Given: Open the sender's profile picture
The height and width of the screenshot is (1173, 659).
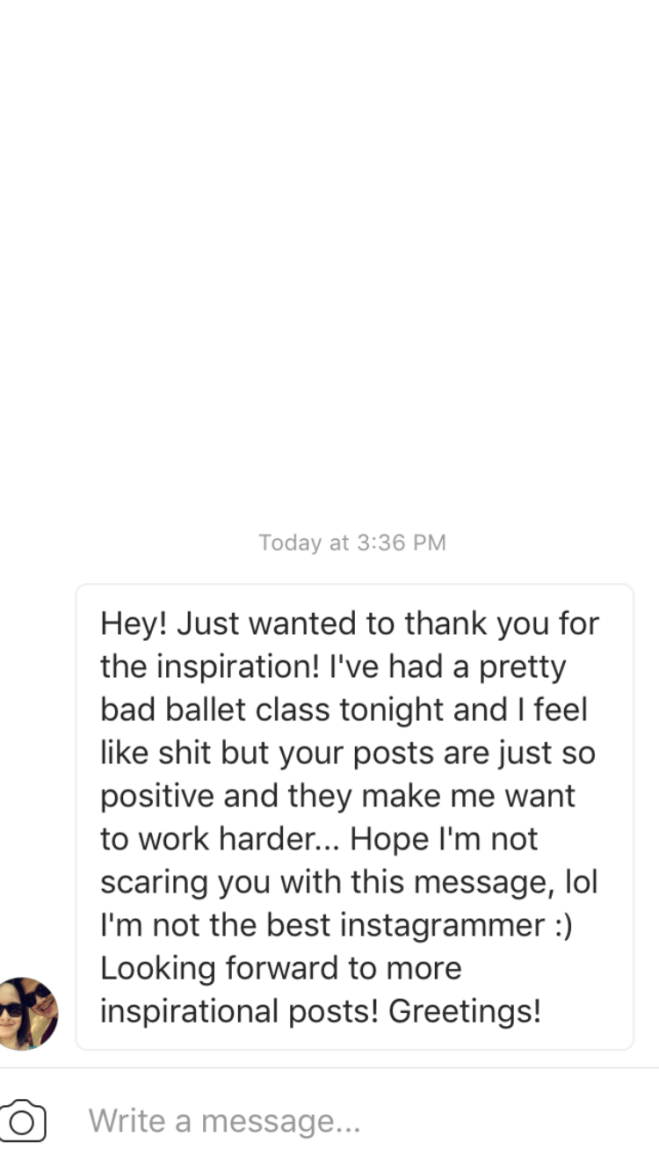Looking at the screenshot, I should 27,1013.
